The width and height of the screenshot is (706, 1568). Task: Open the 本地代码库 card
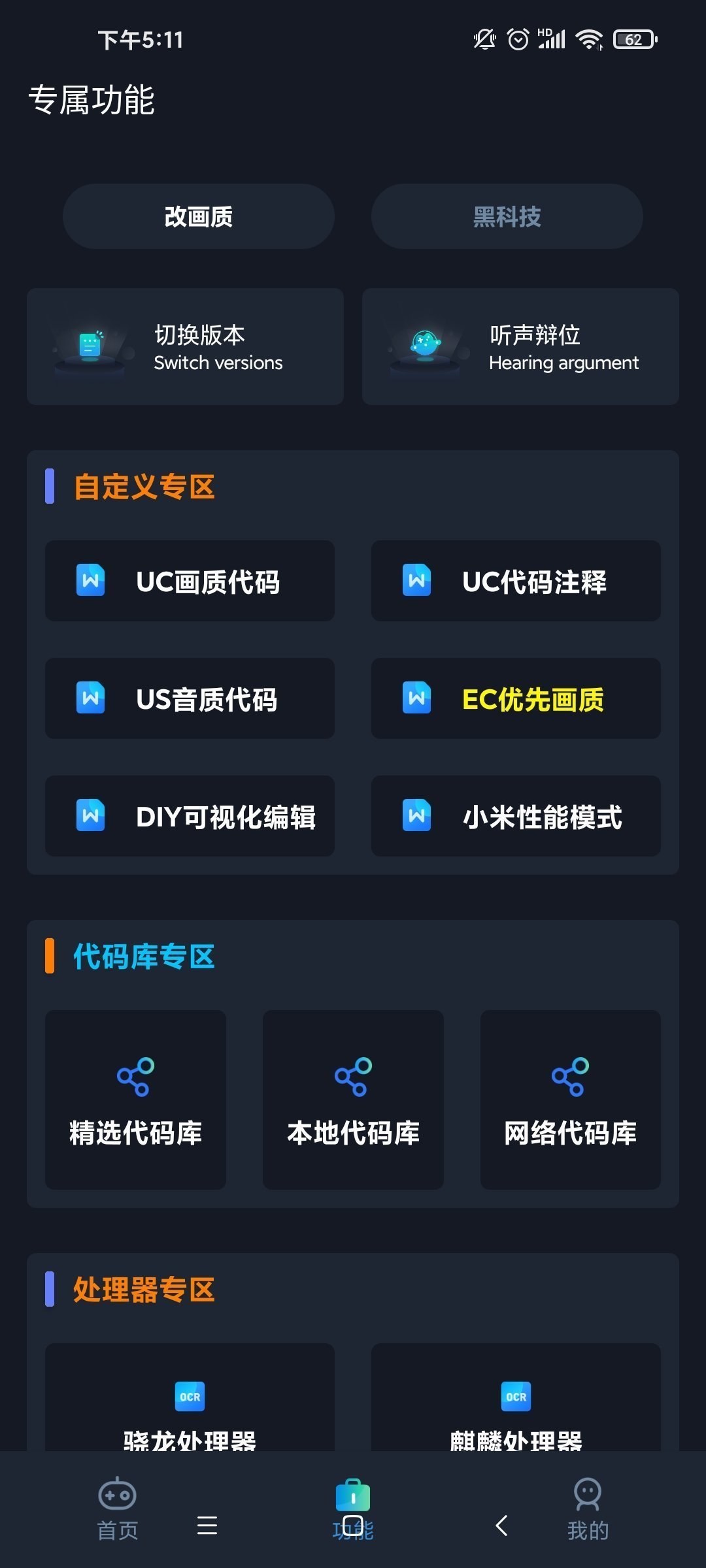(x=353, y=1100)
